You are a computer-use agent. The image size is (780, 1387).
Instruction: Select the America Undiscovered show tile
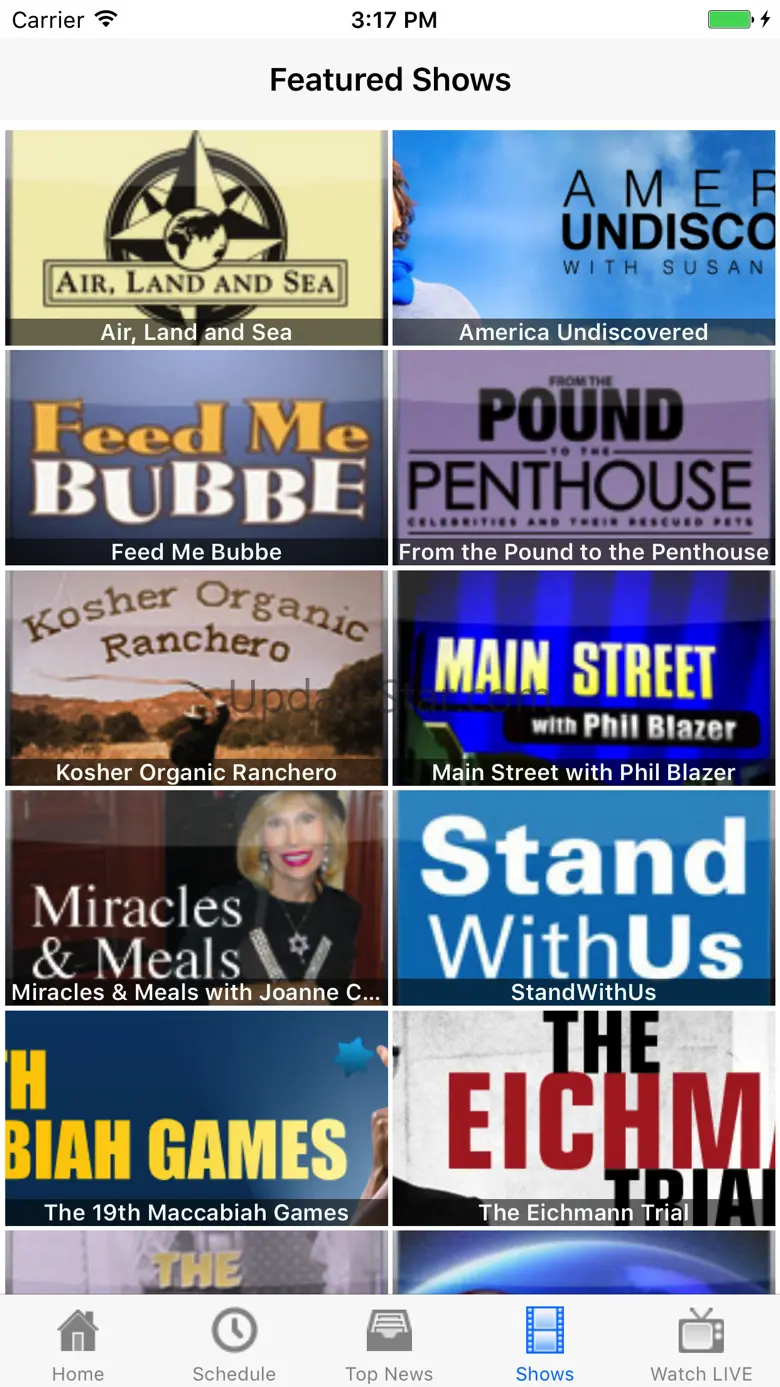tap(583, 238)
